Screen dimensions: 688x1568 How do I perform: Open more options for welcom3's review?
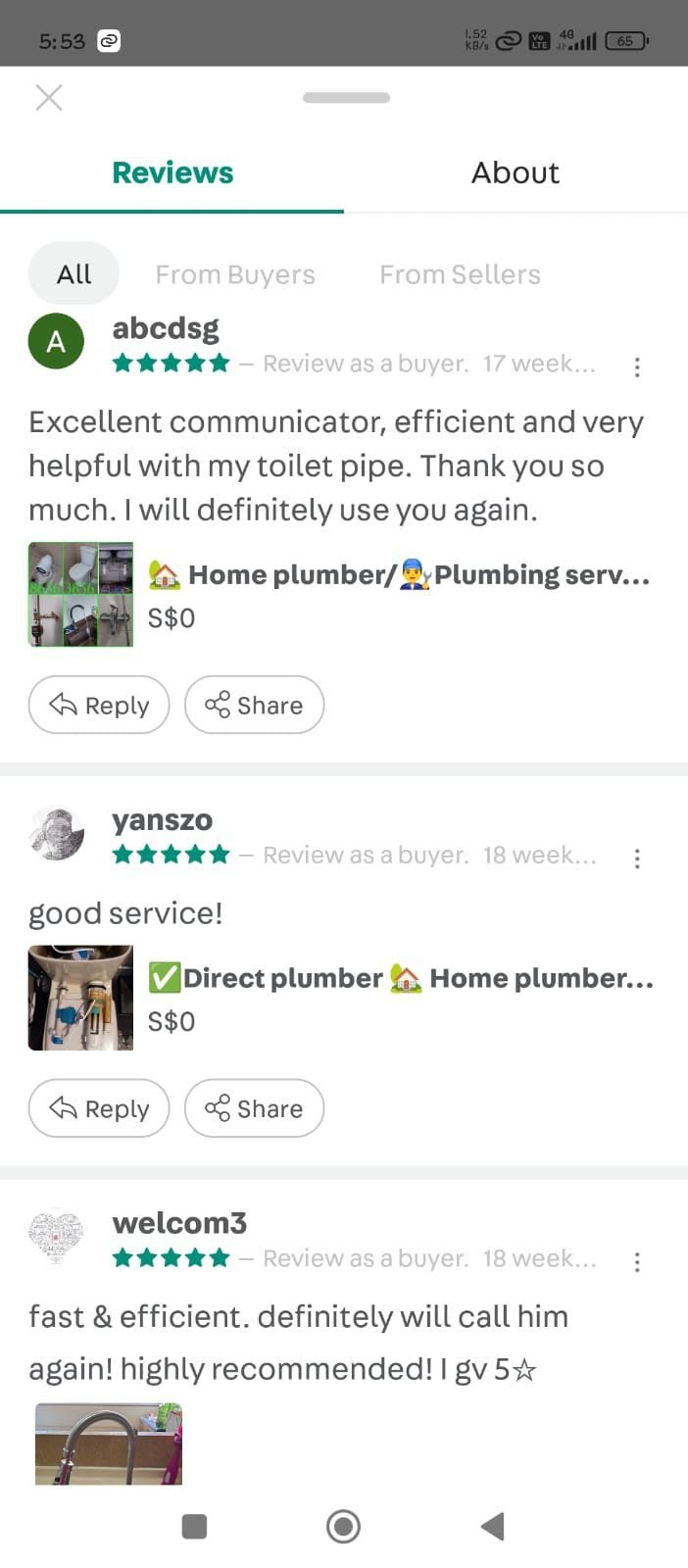click(637, 1262)
